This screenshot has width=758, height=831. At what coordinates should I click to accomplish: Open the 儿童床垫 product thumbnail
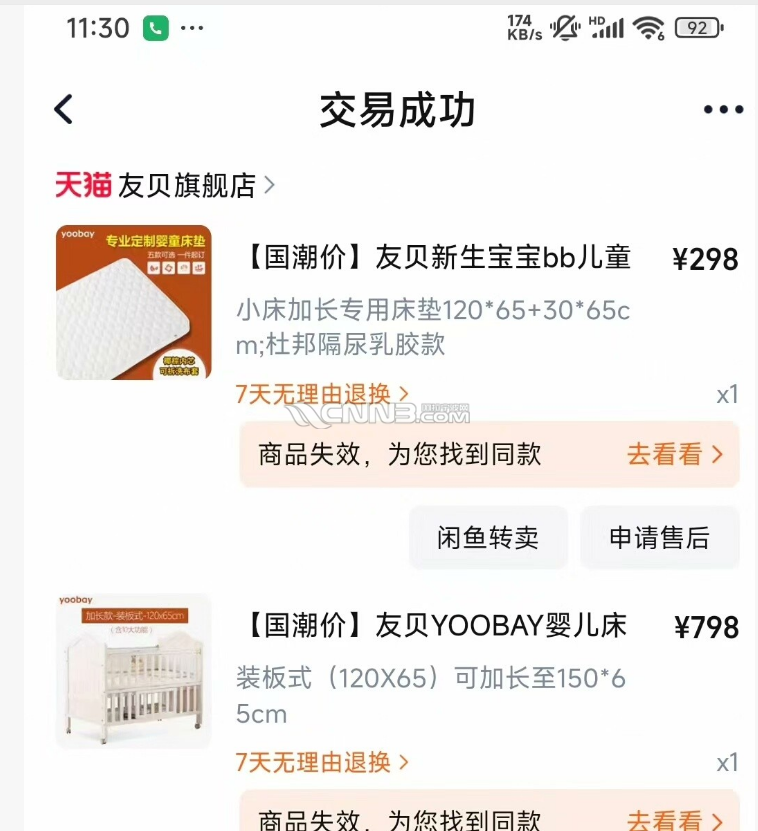point(133,302)
